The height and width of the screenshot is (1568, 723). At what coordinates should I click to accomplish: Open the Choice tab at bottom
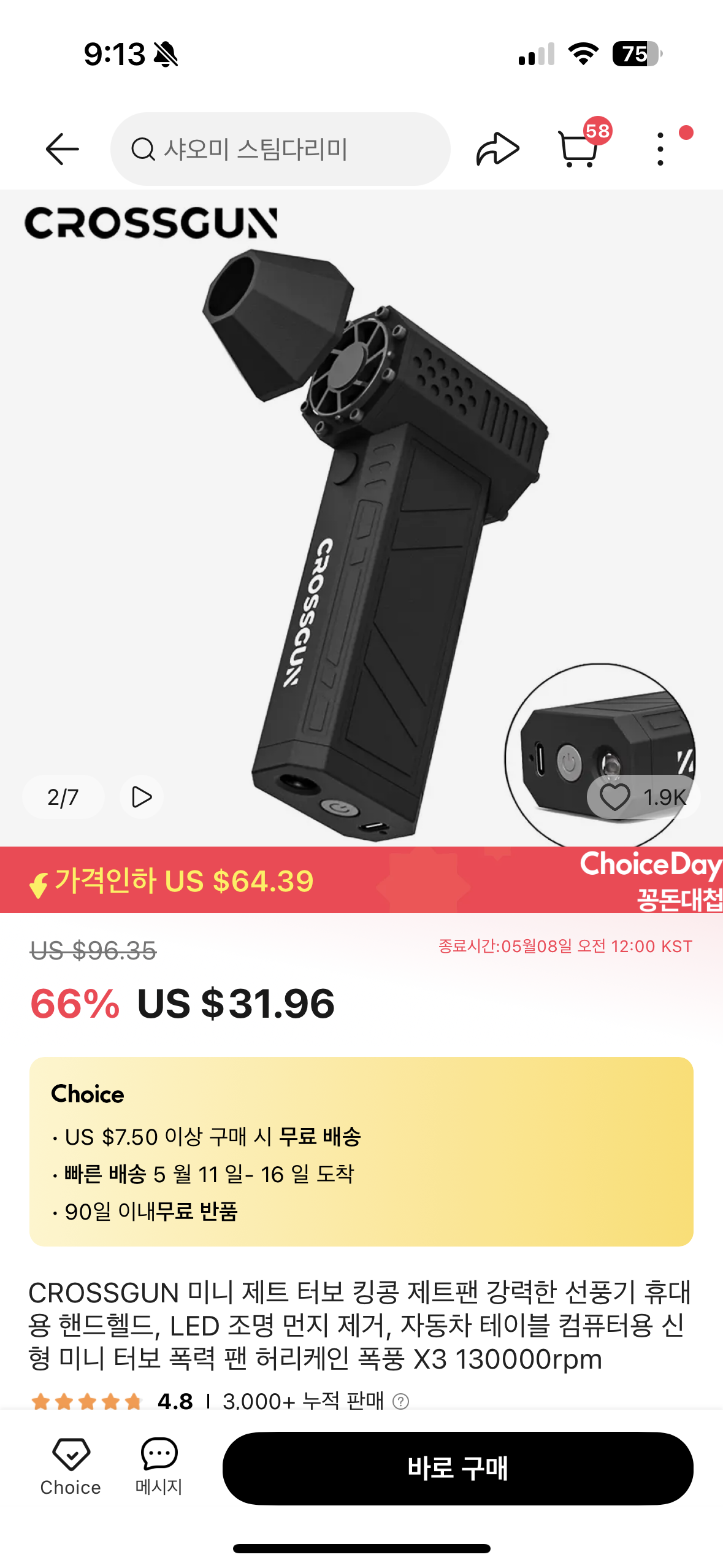71,1466
